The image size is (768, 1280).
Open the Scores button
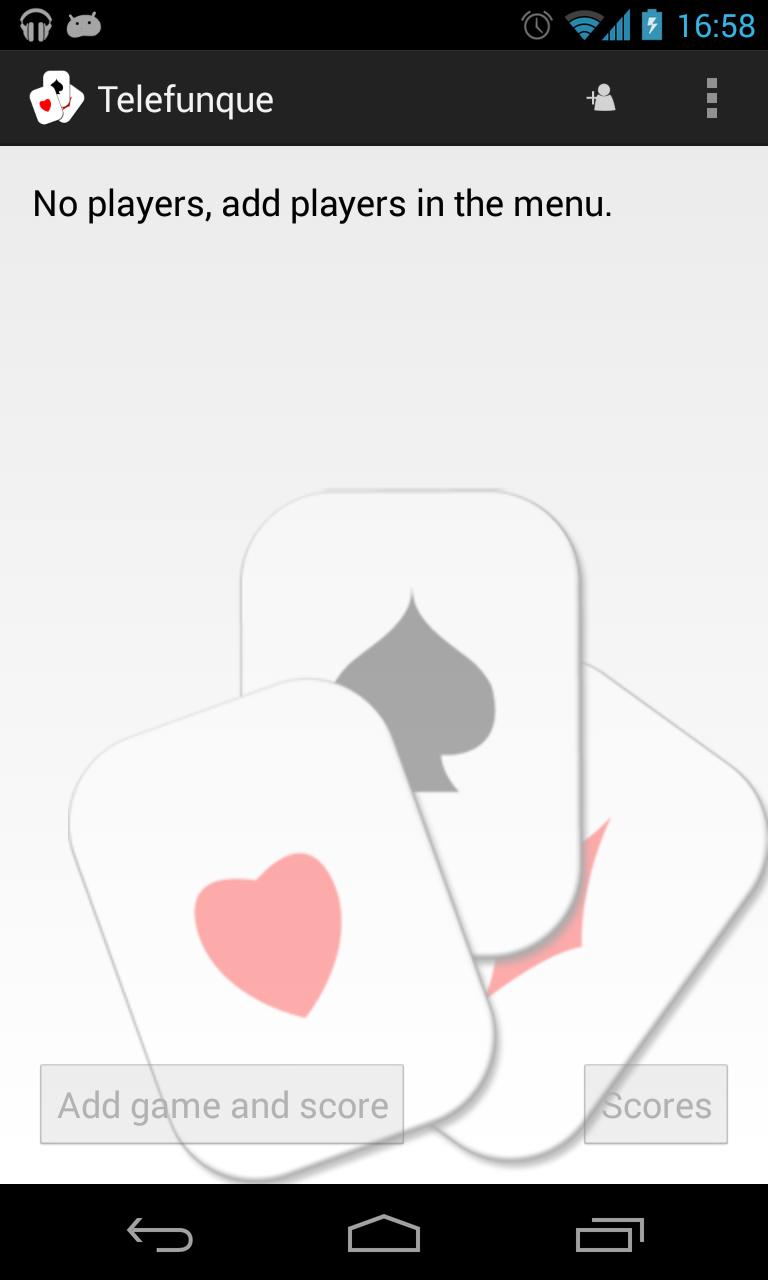(x=656, y=1104)
